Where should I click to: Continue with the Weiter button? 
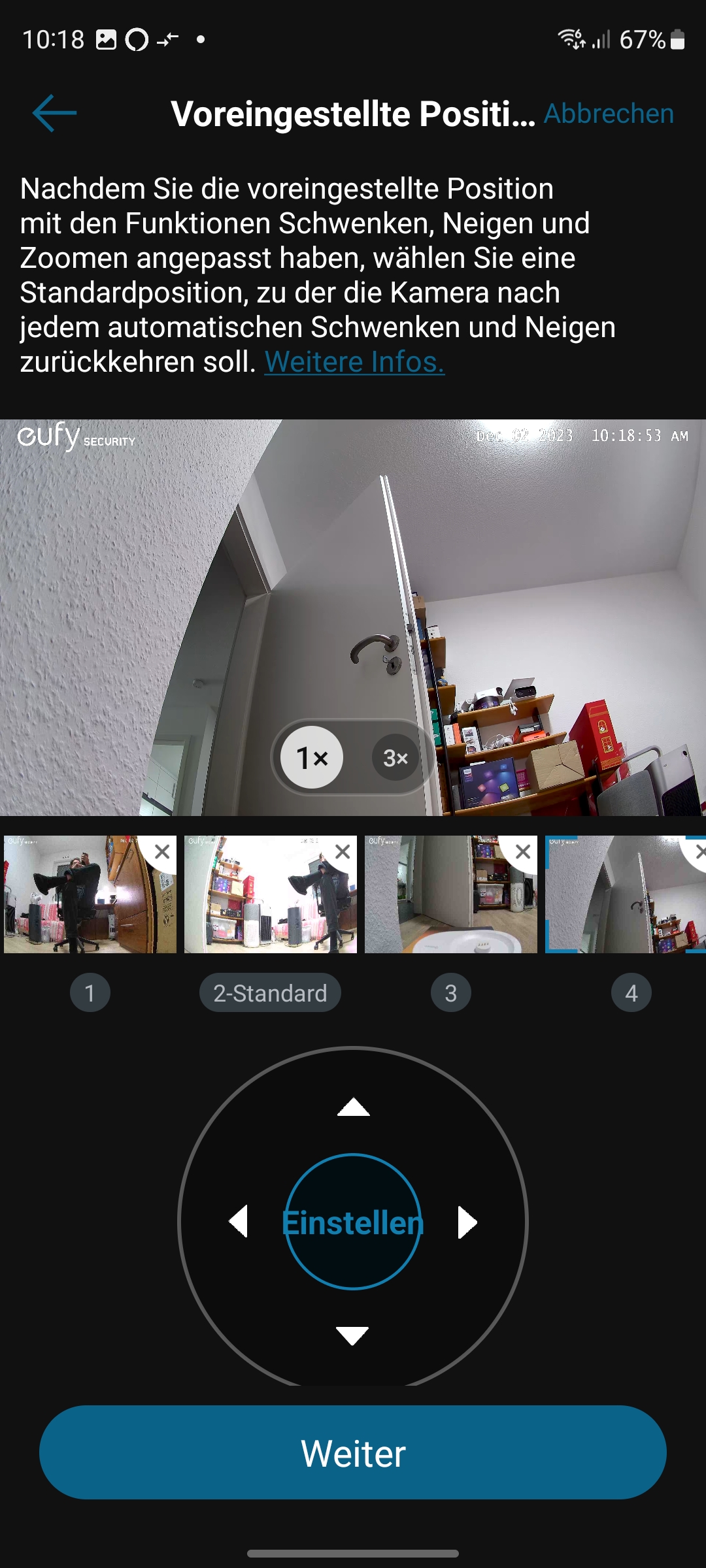tap(353, 1453)
